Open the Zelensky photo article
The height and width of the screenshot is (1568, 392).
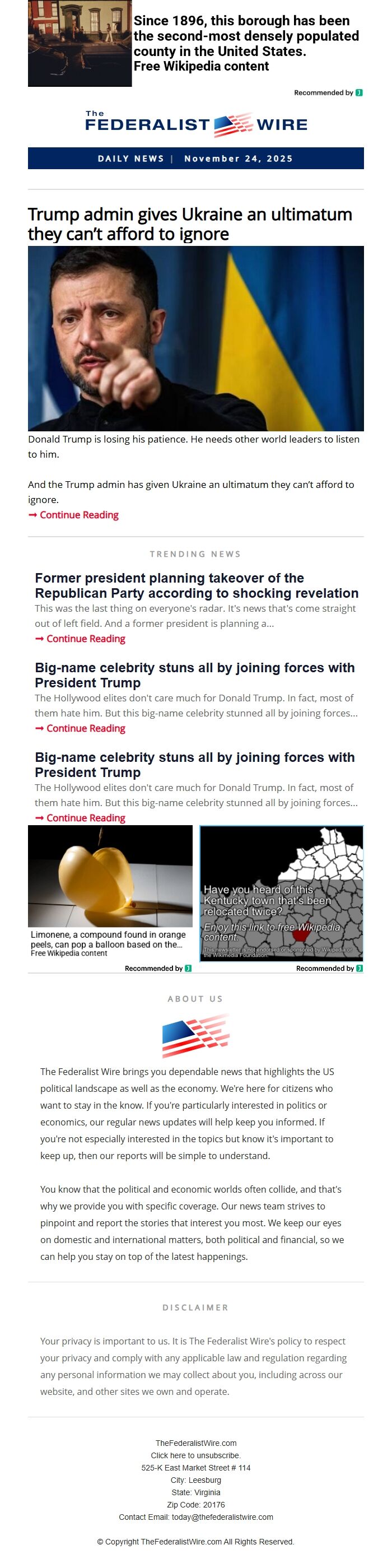tap(195, 338)
